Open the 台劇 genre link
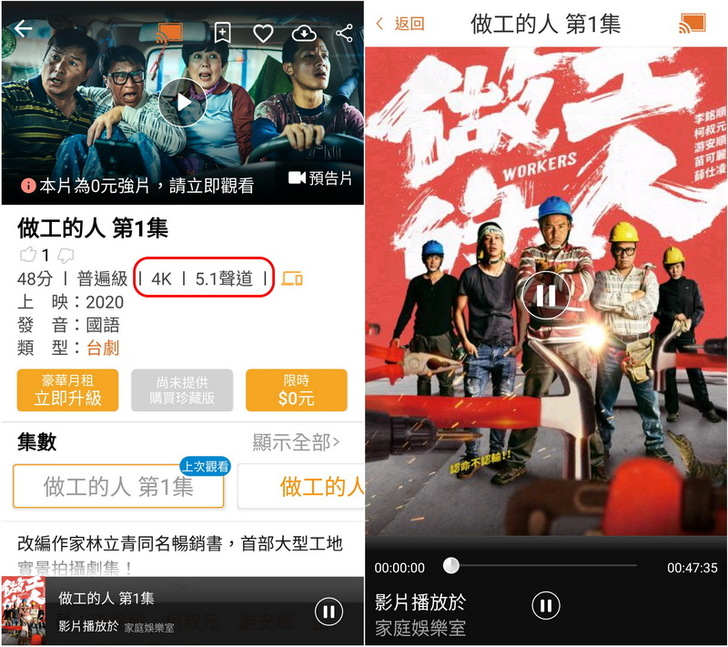Image resolution: width=728 pixels, height=647 pixels. (103, 347)
